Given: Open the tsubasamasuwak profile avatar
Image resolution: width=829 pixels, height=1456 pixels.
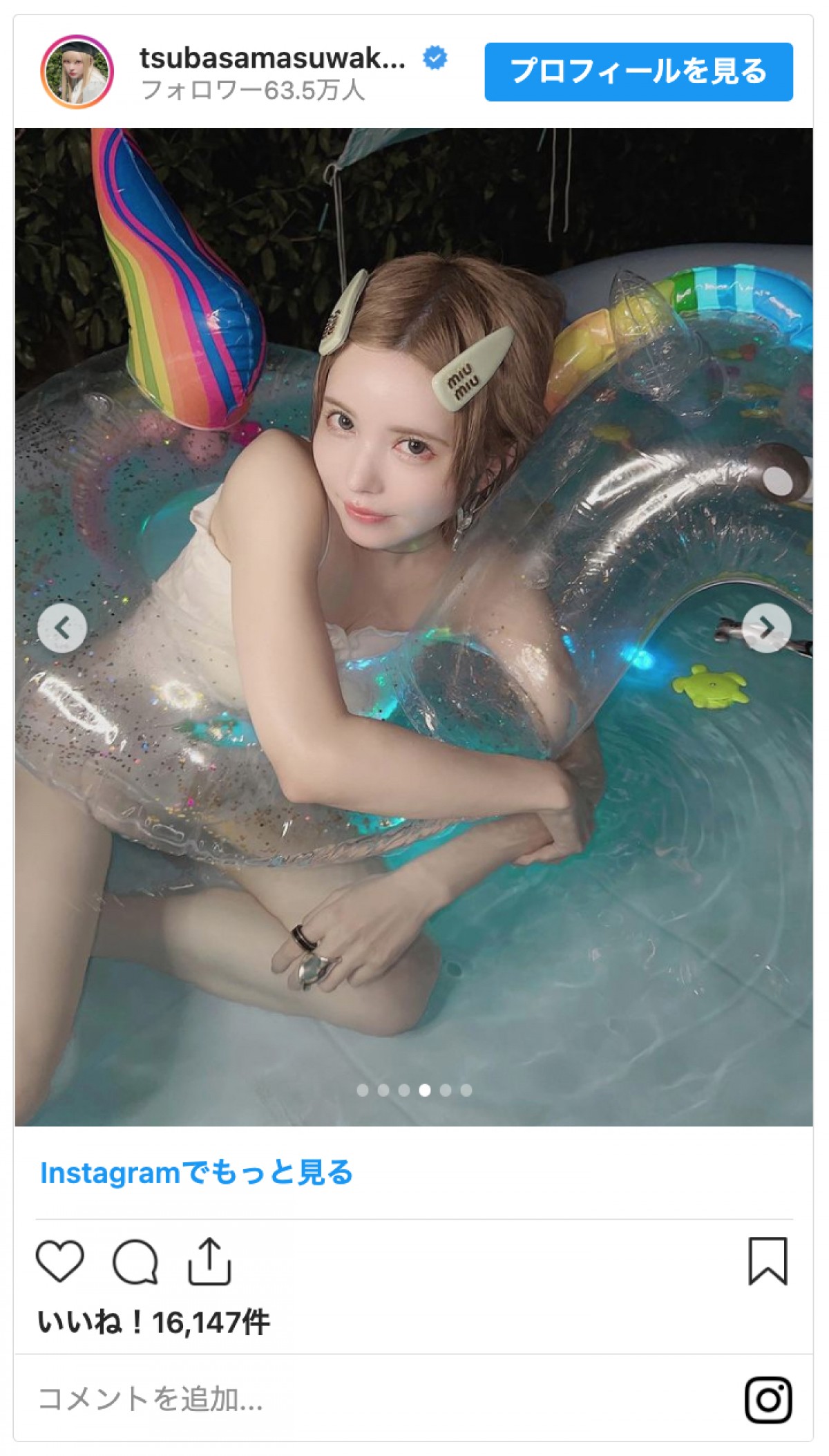Looking at the screenshot, I should [x=77, y=72].
